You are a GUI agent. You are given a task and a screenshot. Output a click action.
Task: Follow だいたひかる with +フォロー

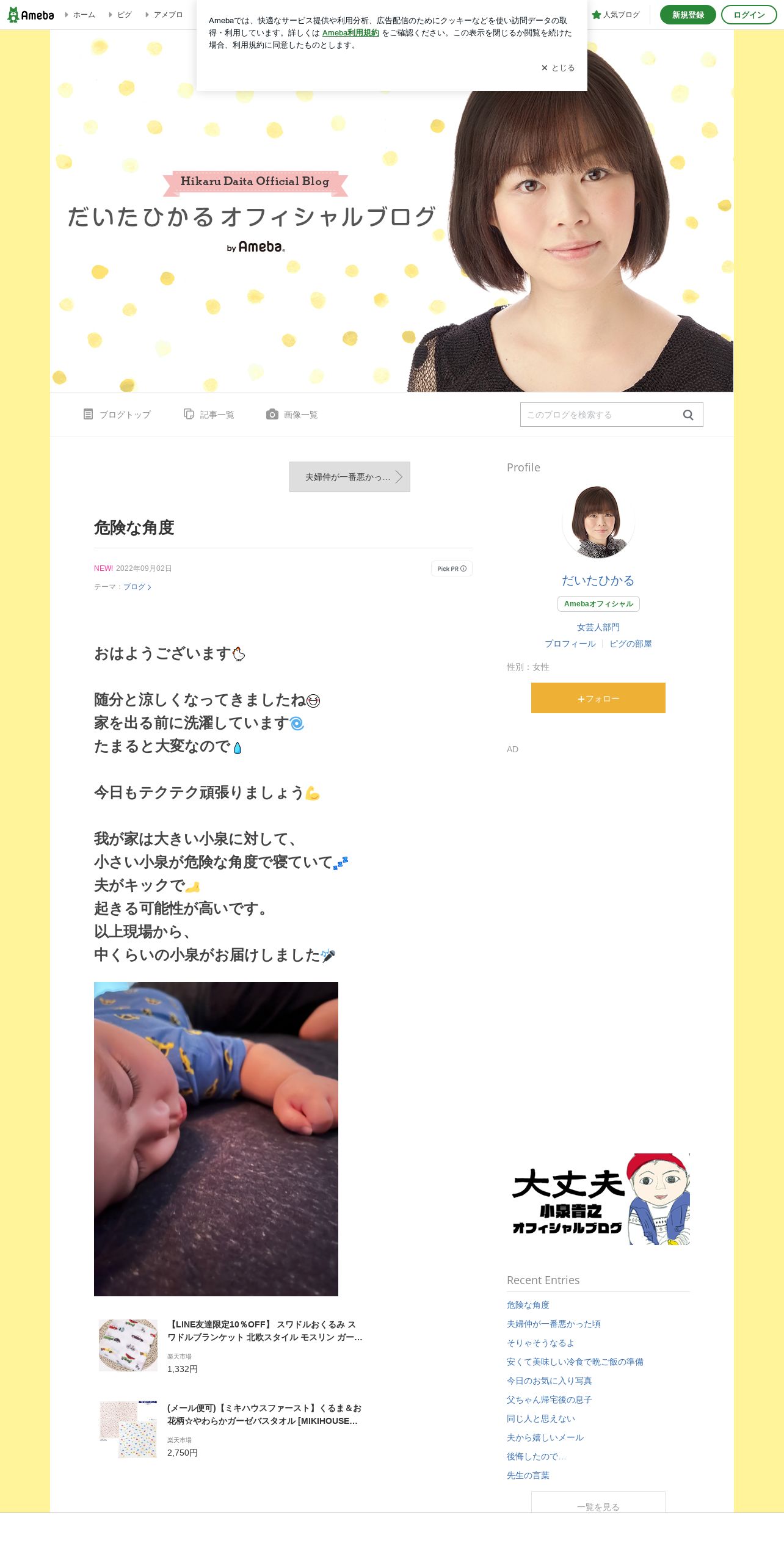(598, 698)
